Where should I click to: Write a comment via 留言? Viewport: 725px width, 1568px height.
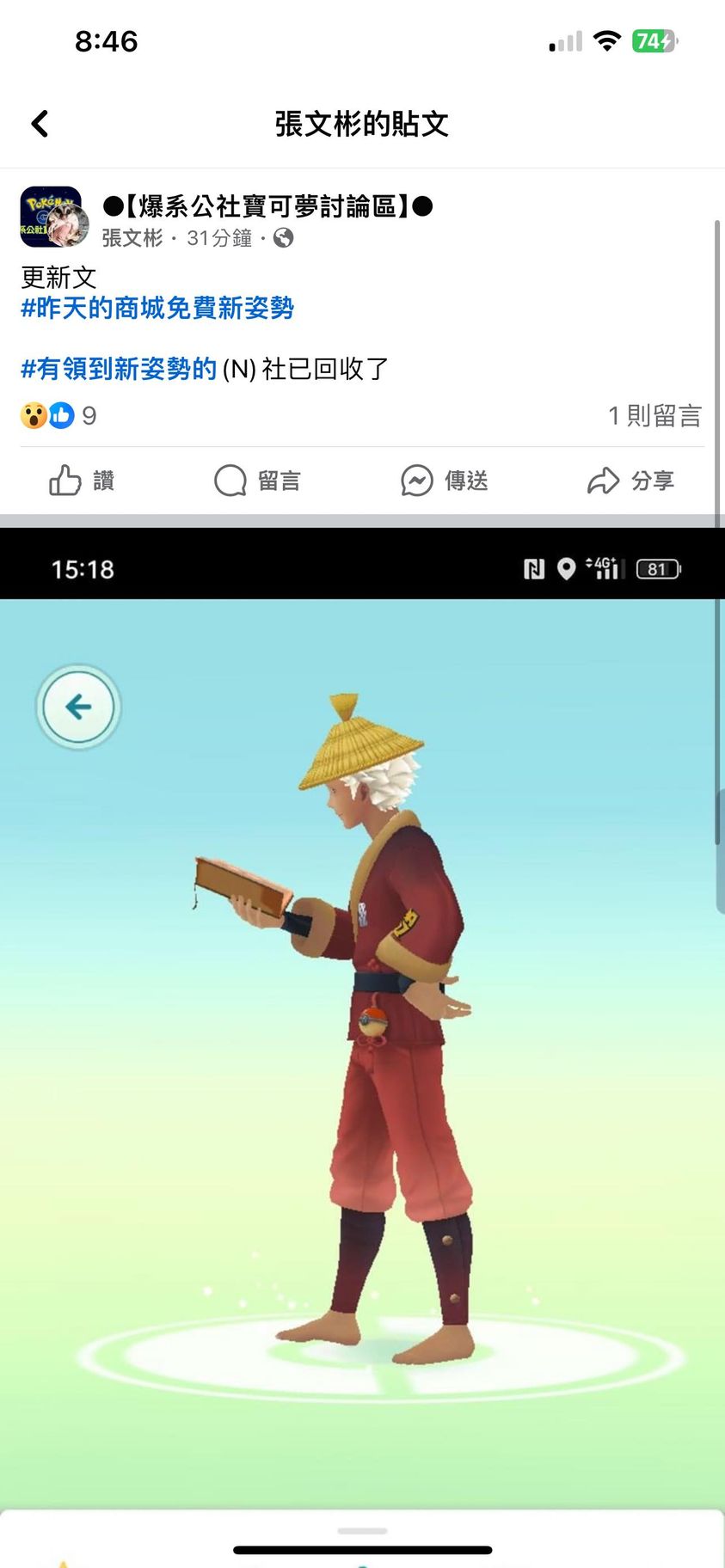[258, 481]
